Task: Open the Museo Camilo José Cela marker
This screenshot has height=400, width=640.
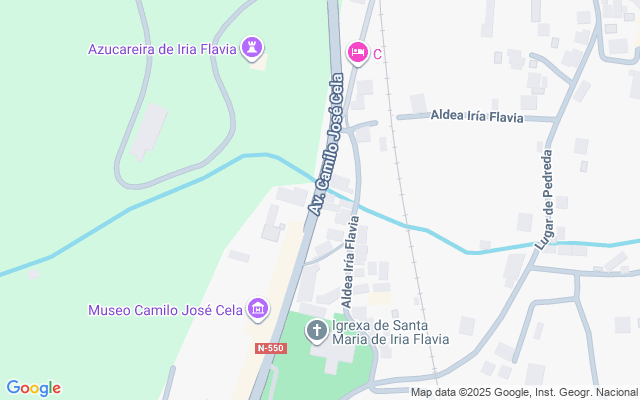Action: [258, 309]
